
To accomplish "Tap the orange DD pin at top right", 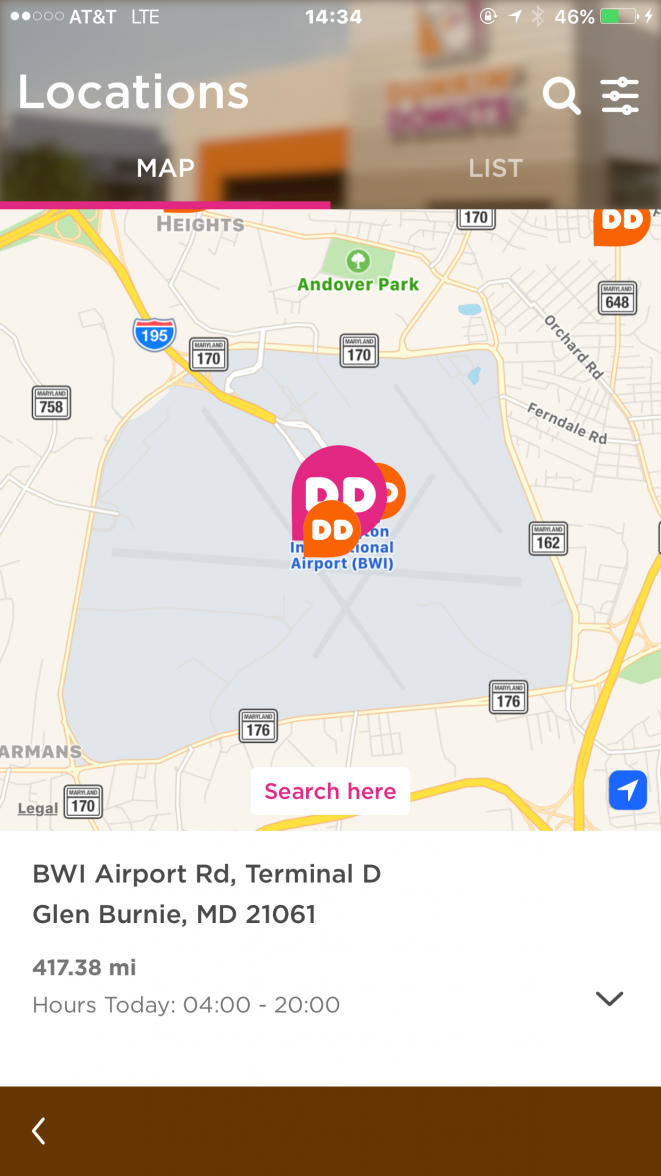I will point(621,224).
